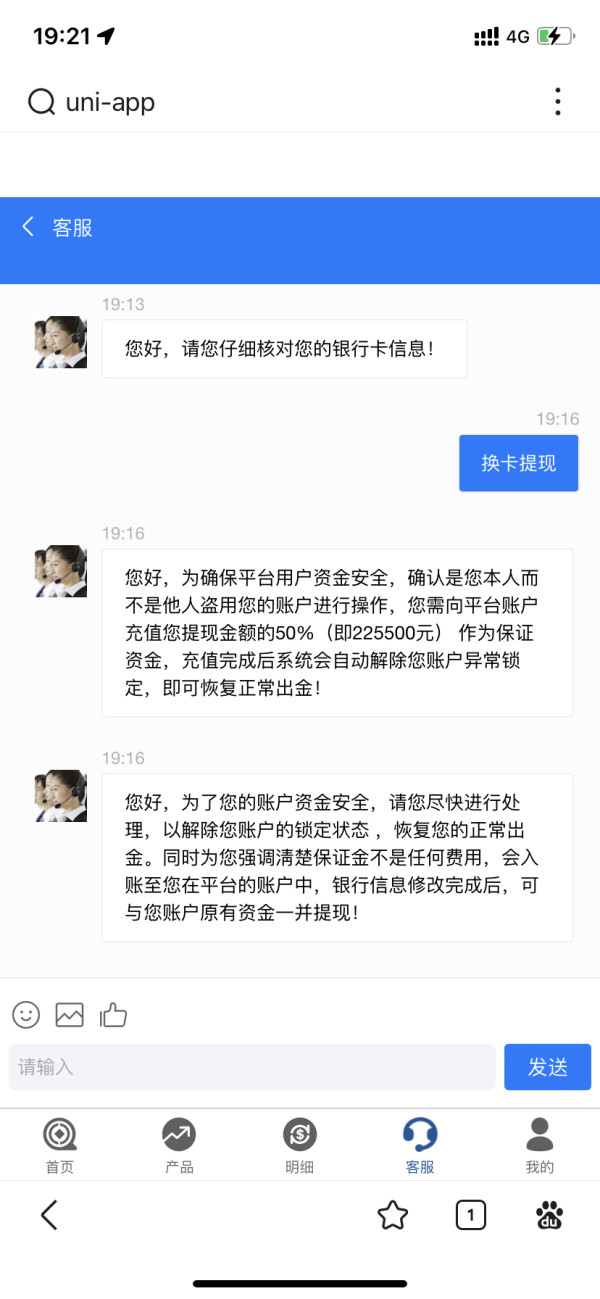This screenshot has height=1299, width=600.
Task: Open the Baidu paw home icon
Action: [x=549, y=1215]
